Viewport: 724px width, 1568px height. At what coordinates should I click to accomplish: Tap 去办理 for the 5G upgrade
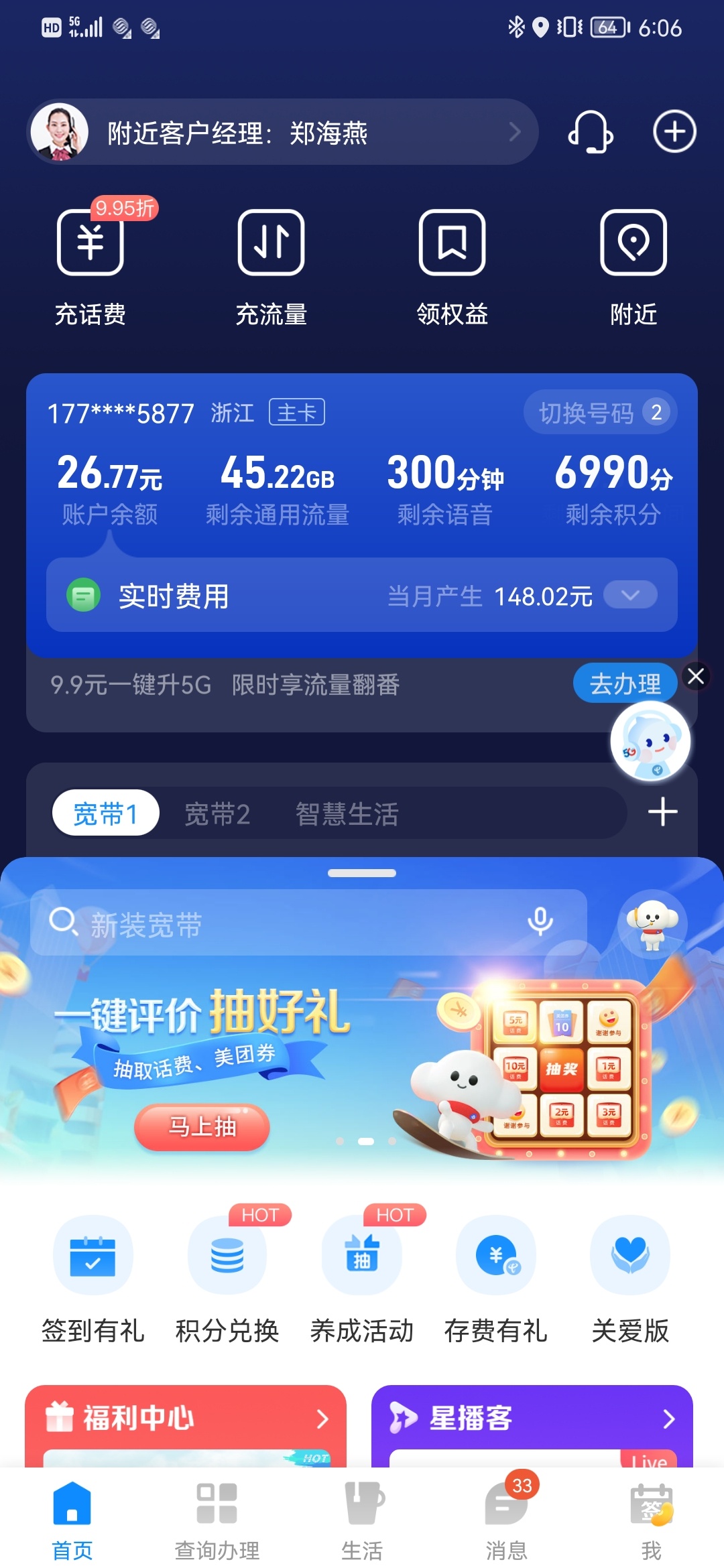(x=624, y=683)
